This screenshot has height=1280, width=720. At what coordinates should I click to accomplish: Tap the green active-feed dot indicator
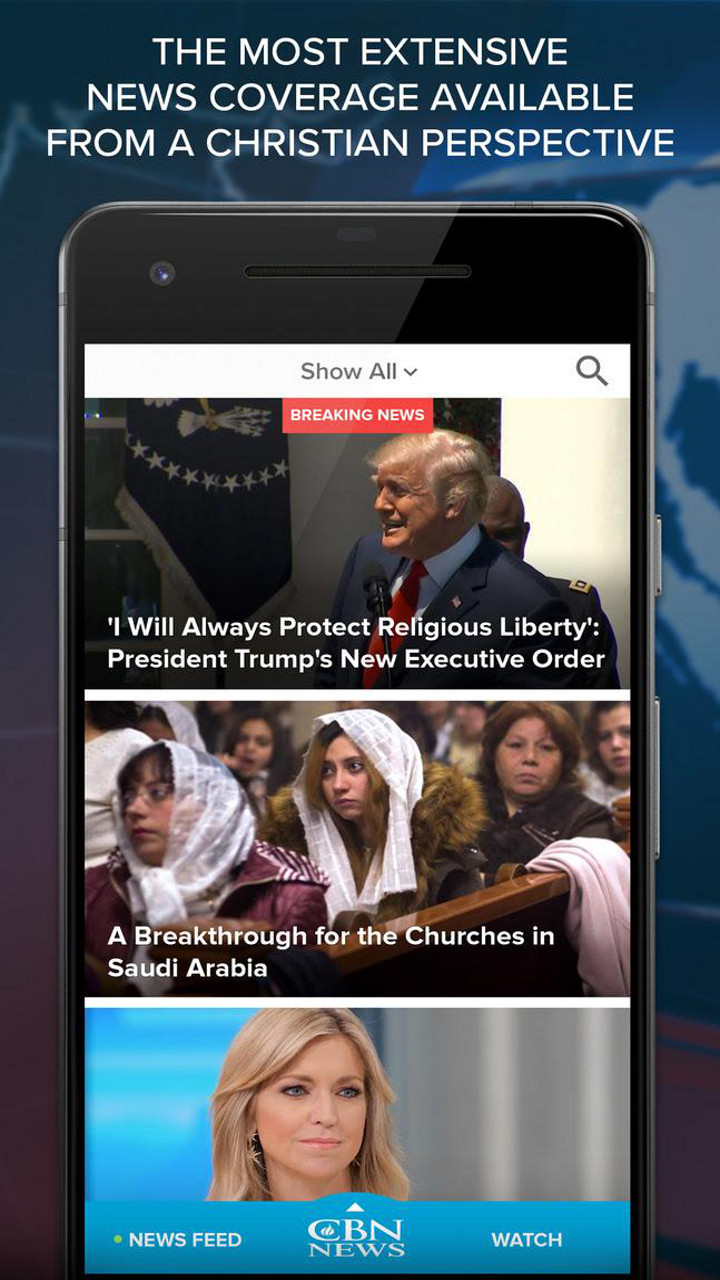118,1238
